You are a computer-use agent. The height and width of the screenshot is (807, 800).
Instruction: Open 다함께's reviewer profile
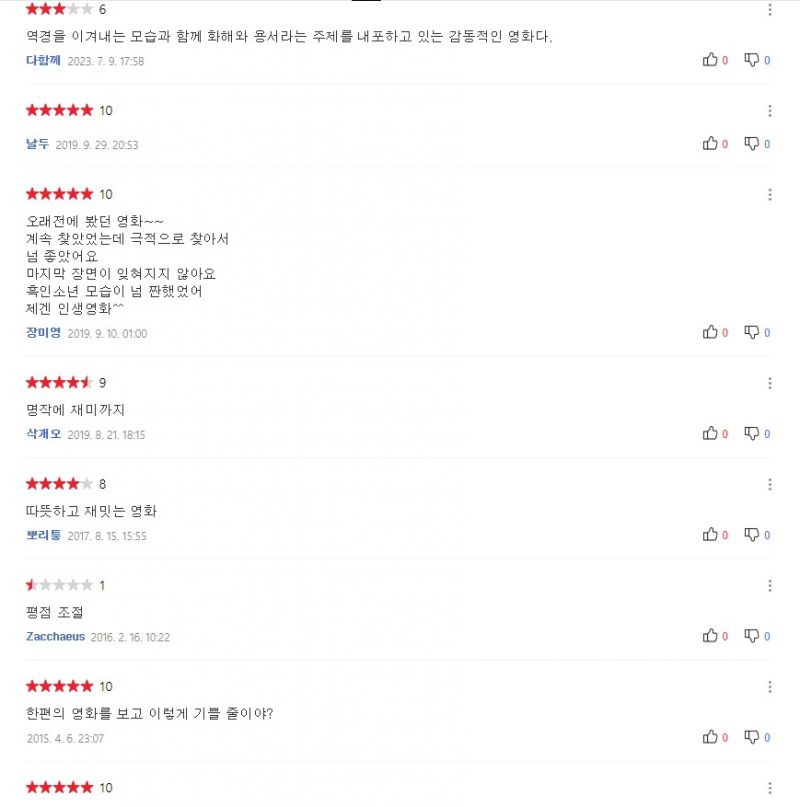coord(43,60)
